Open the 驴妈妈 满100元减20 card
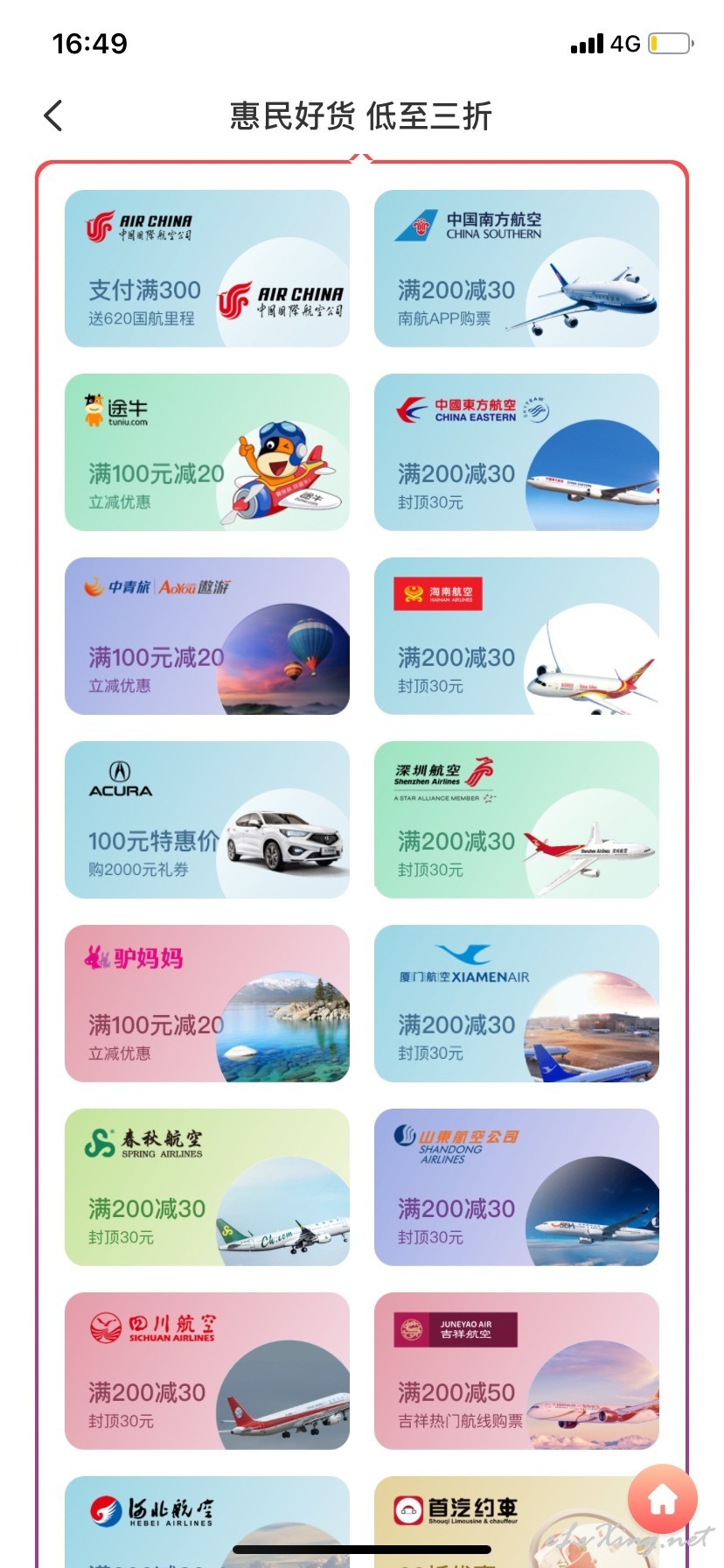Viewport: 724px width, 1568px height. tap(207, 1004)
